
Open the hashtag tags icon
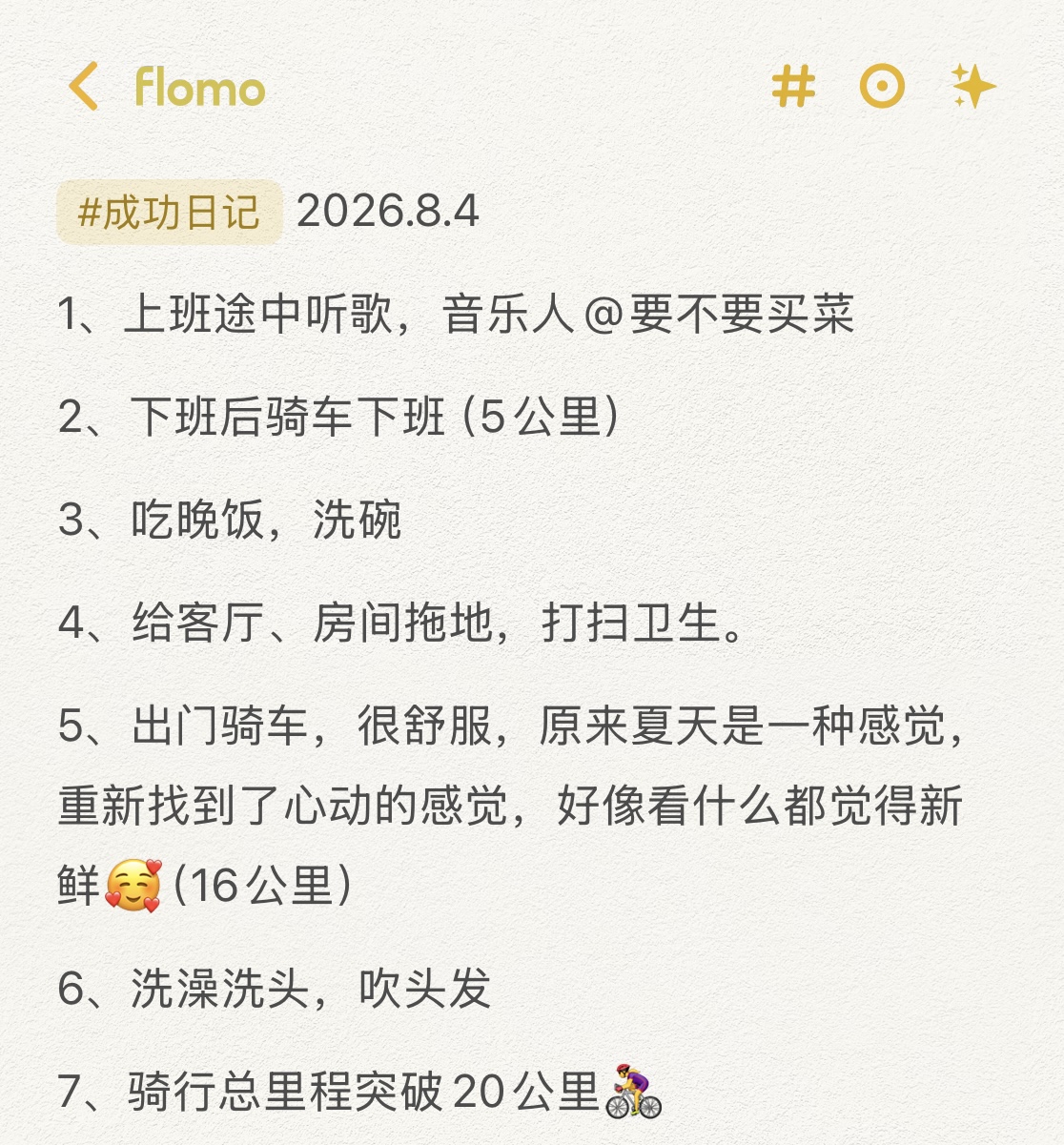point(793,87)
